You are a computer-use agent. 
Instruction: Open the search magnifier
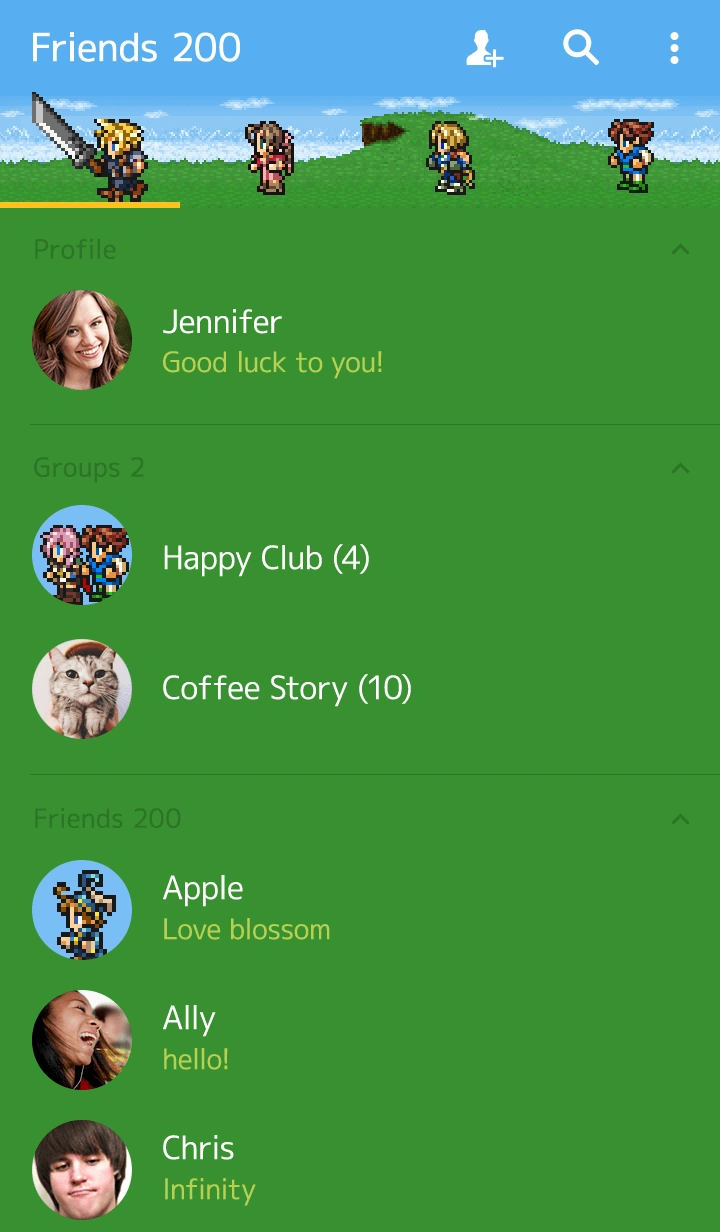580,47
